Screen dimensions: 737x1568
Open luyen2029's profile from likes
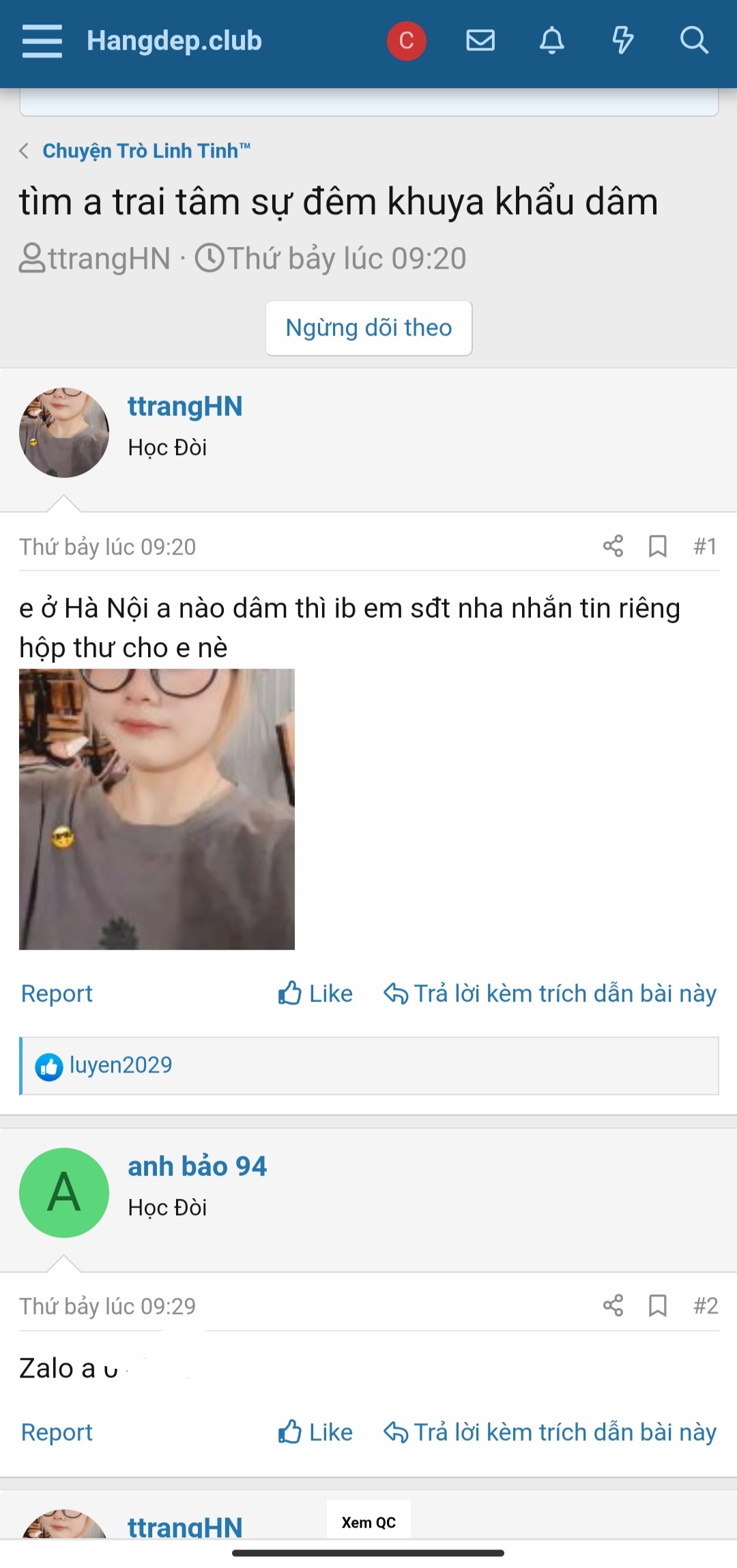pyautogui.click(x=121, y=1065)
